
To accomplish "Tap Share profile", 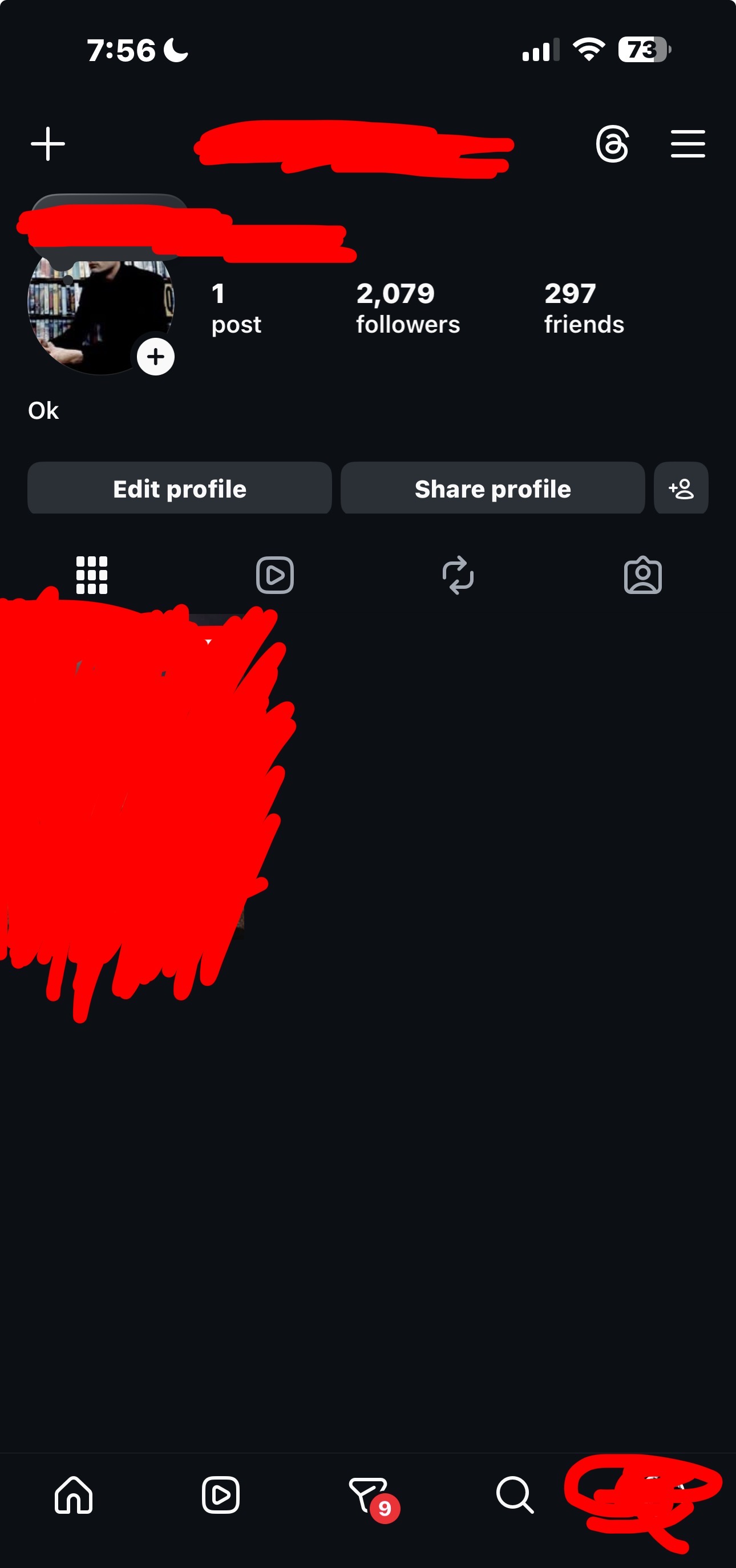I will tap(492, 489).
